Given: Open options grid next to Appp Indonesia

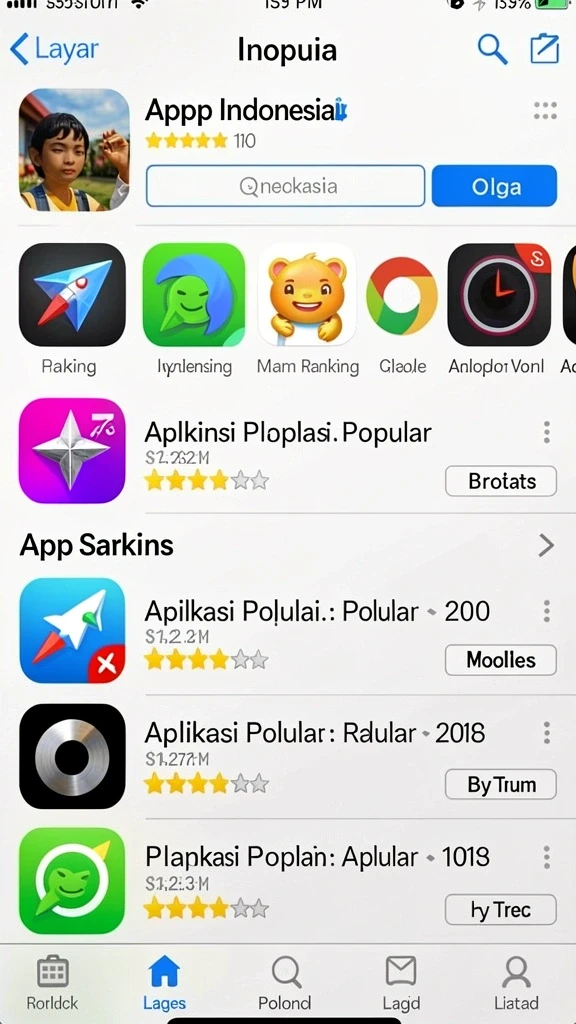Looking at the screenshot, I should click(x=545, y=110).
